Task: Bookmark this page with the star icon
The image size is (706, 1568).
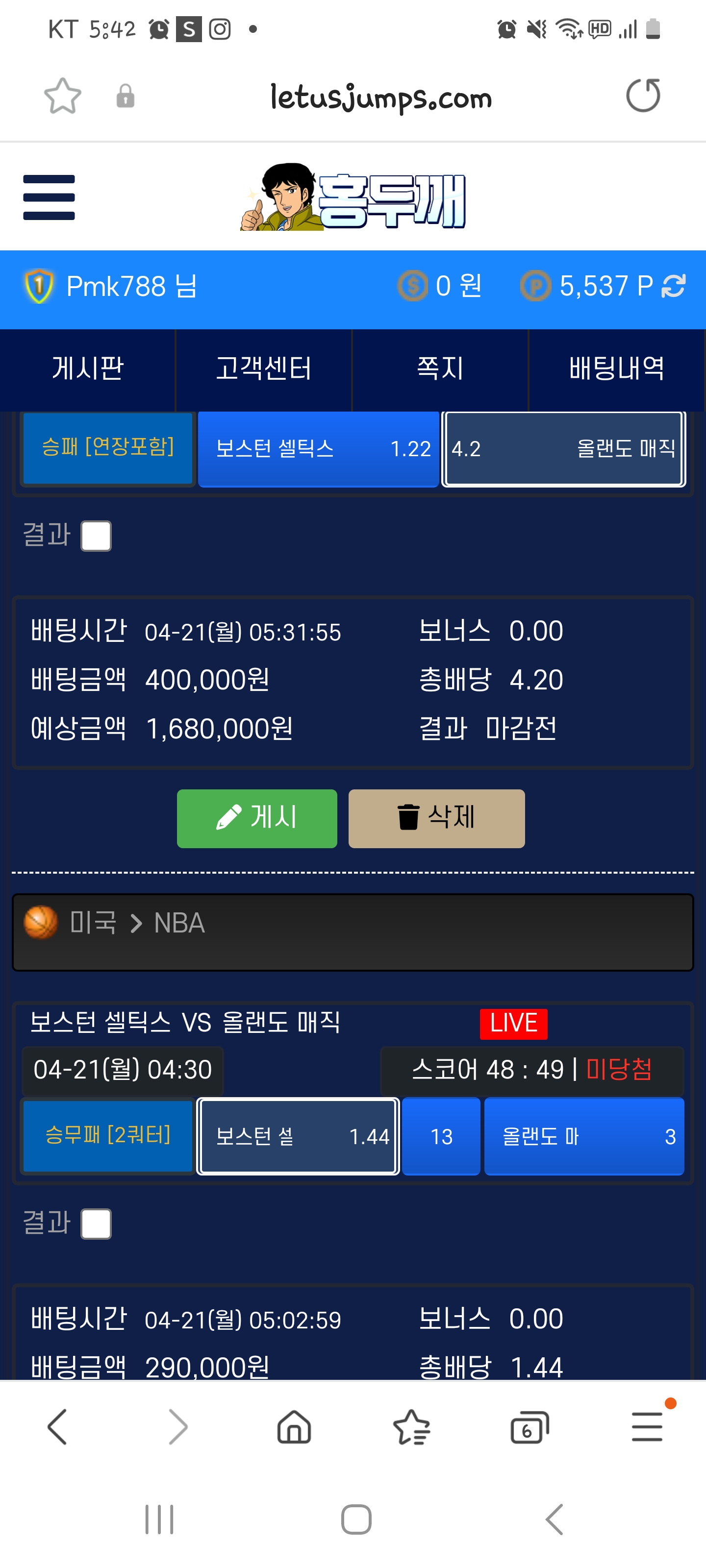Action: tap(62, 96)
